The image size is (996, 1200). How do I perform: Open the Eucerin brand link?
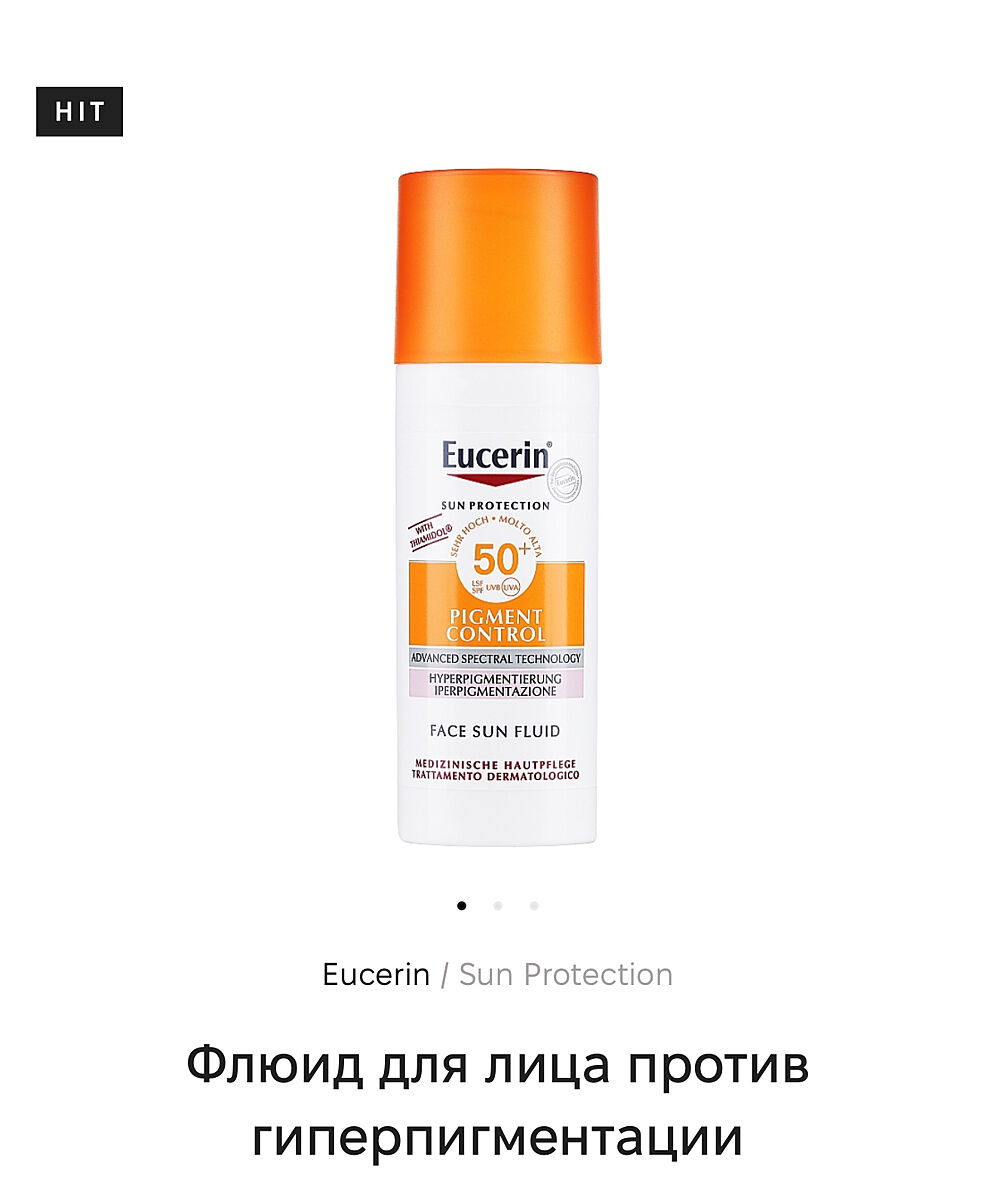click(x=376, y=975)
